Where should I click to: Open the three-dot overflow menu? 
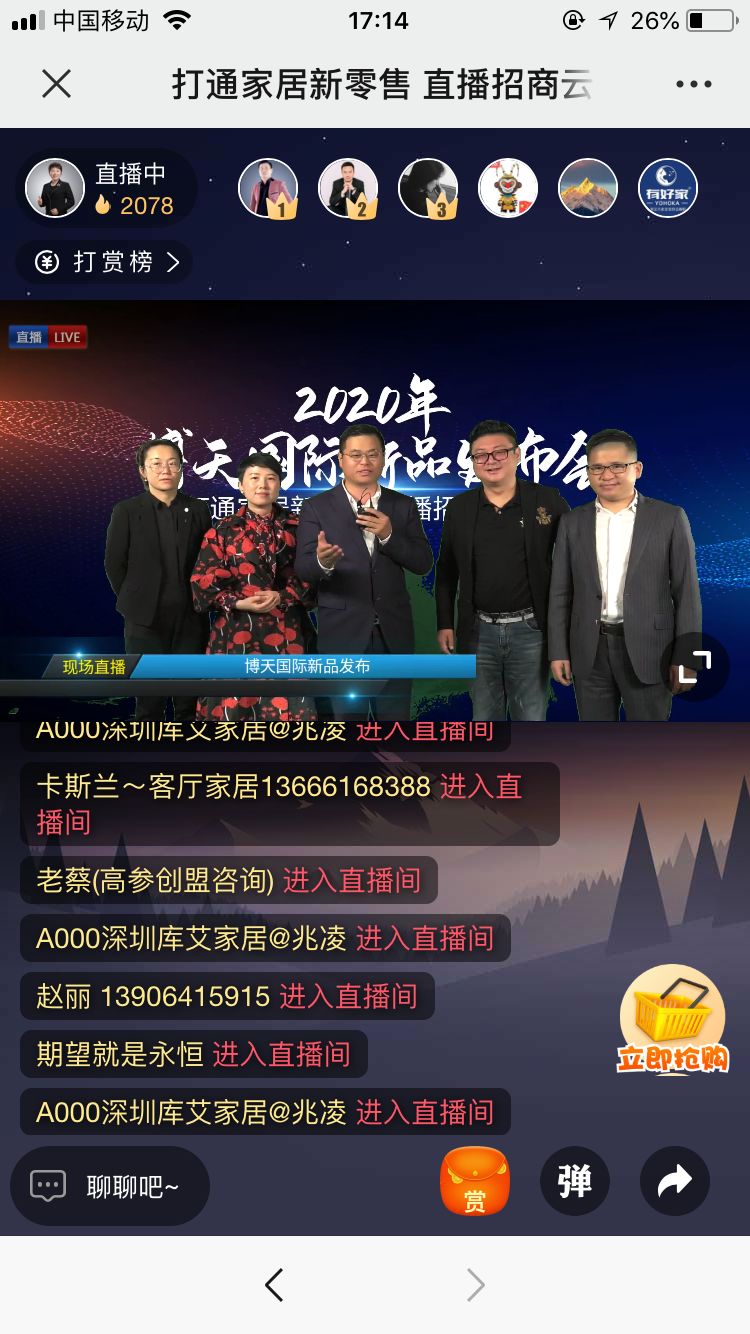tap(693, 84)
